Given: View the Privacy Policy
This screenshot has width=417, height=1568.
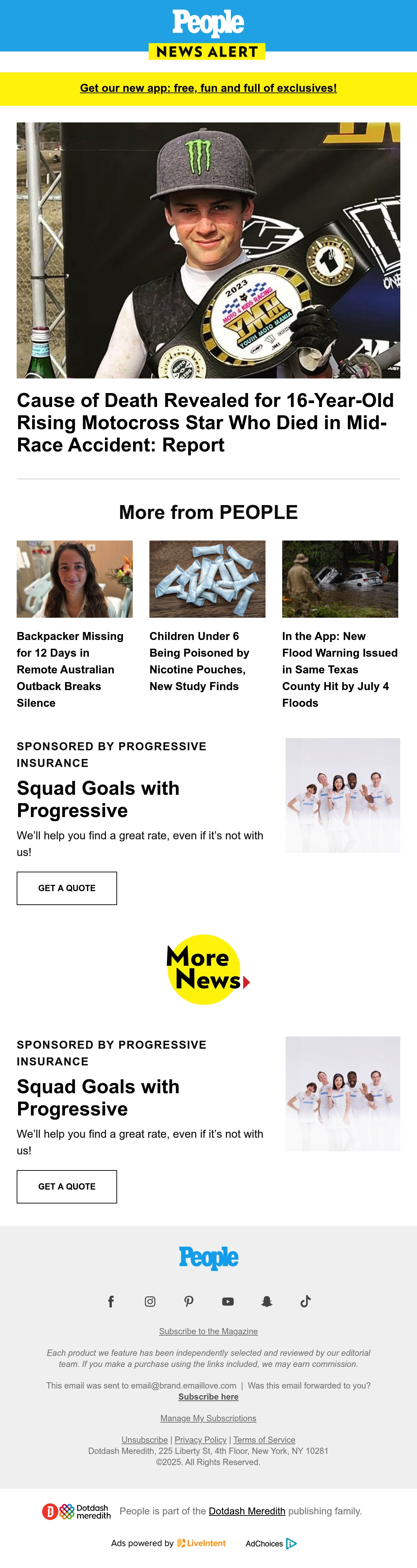Looking at the screenshot, I should (x=201, y=1440).
